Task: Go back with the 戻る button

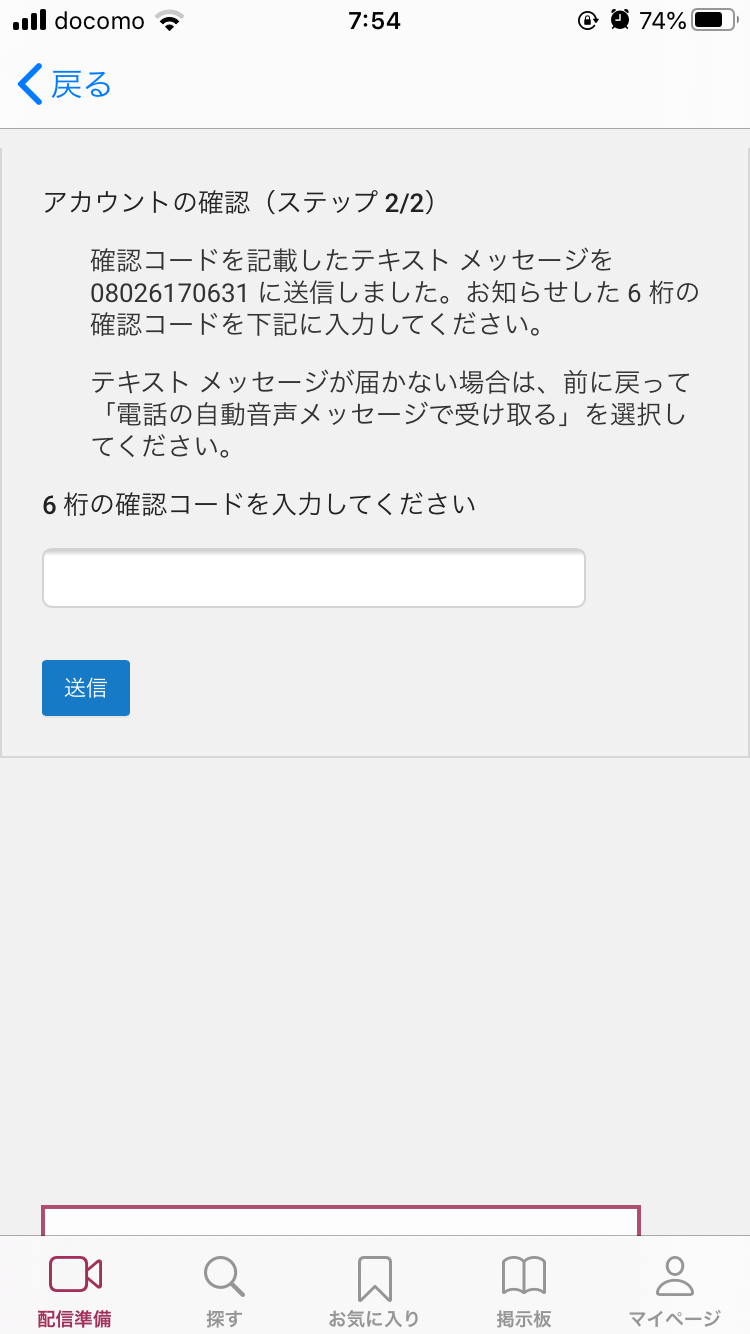Action: click(x=64, y=85)
